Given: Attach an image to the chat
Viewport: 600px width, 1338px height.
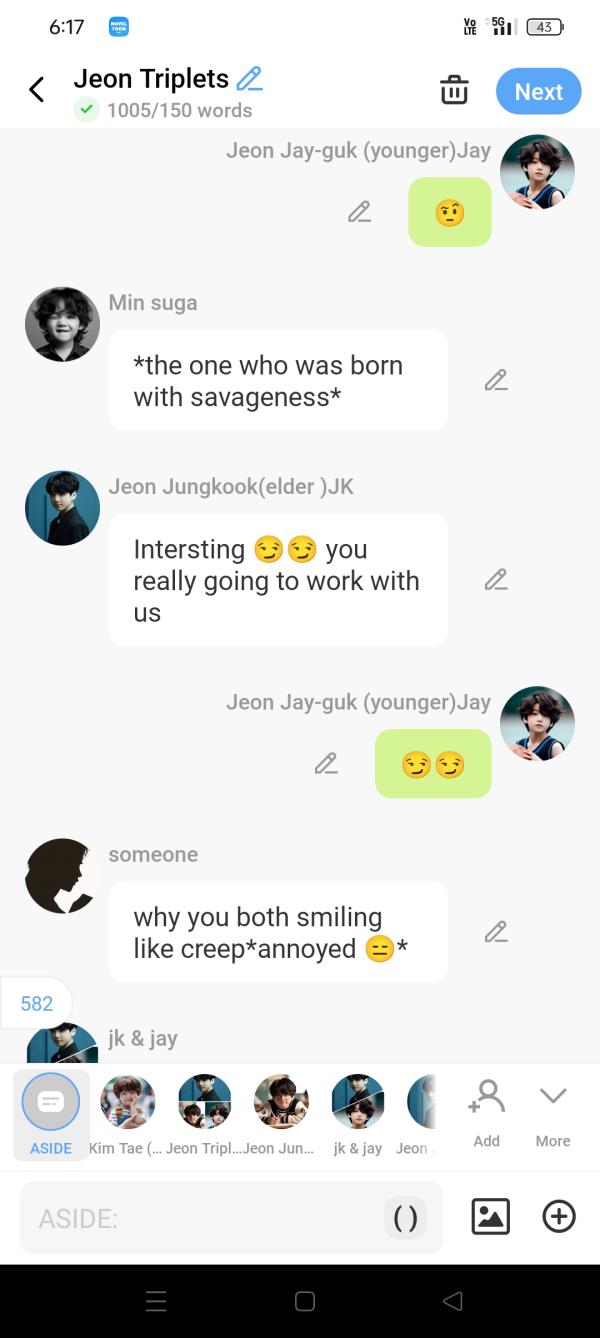Looking at the screenshot, I should point(490,1216).
